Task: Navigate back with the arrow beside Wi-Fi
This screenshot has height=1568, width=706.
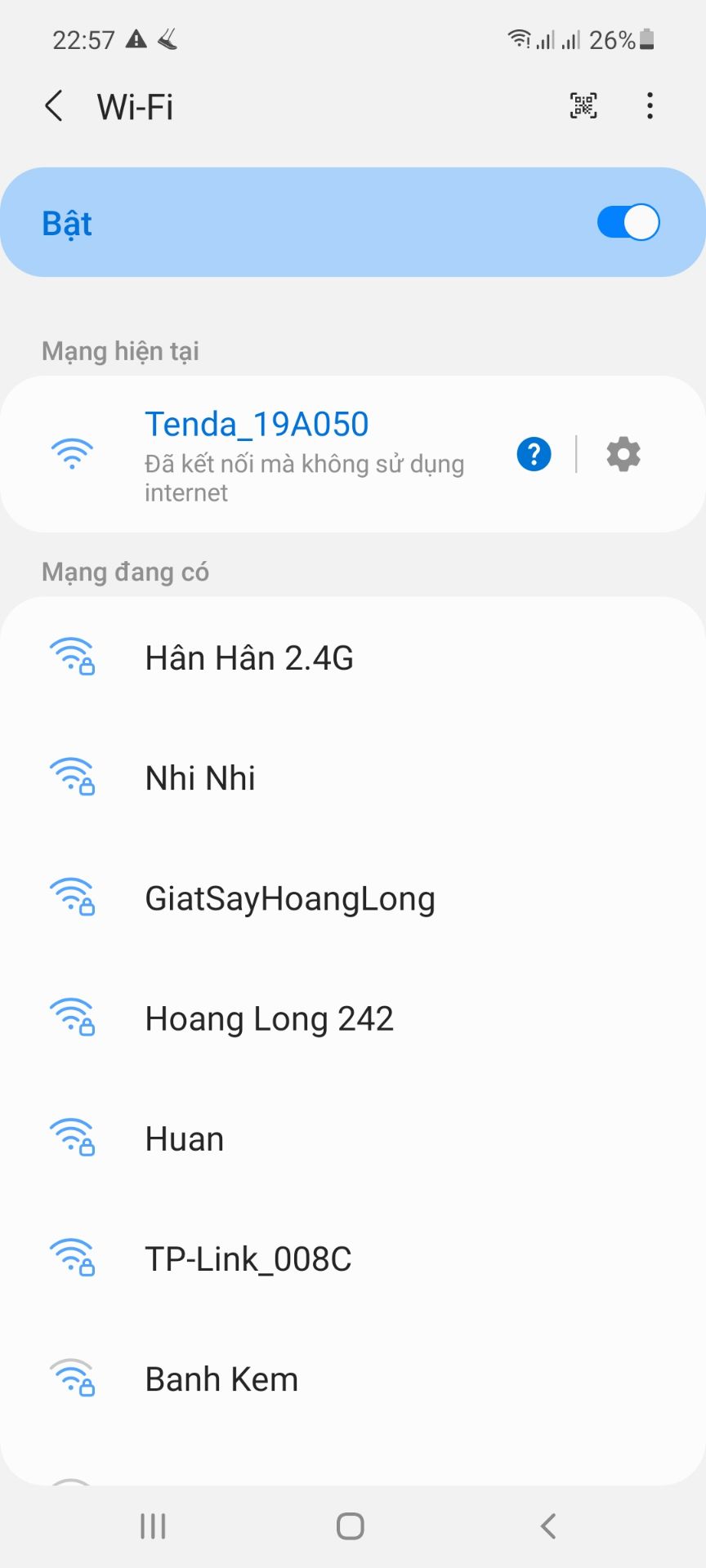Action: pyautogui.click(x=52, y=105)
